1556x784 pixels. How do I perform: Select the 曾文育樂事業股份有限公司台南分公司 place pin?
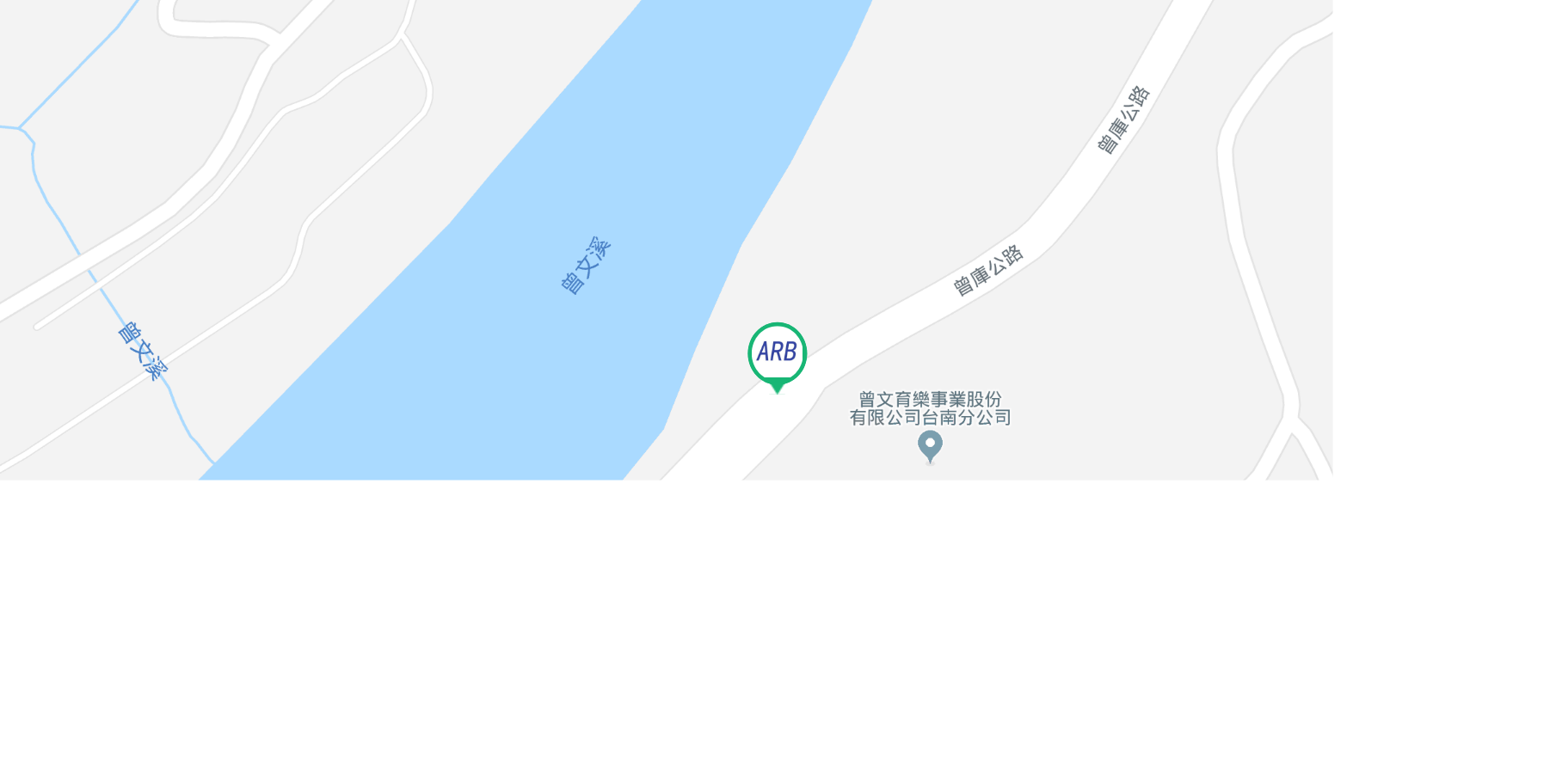coord(930,446)
